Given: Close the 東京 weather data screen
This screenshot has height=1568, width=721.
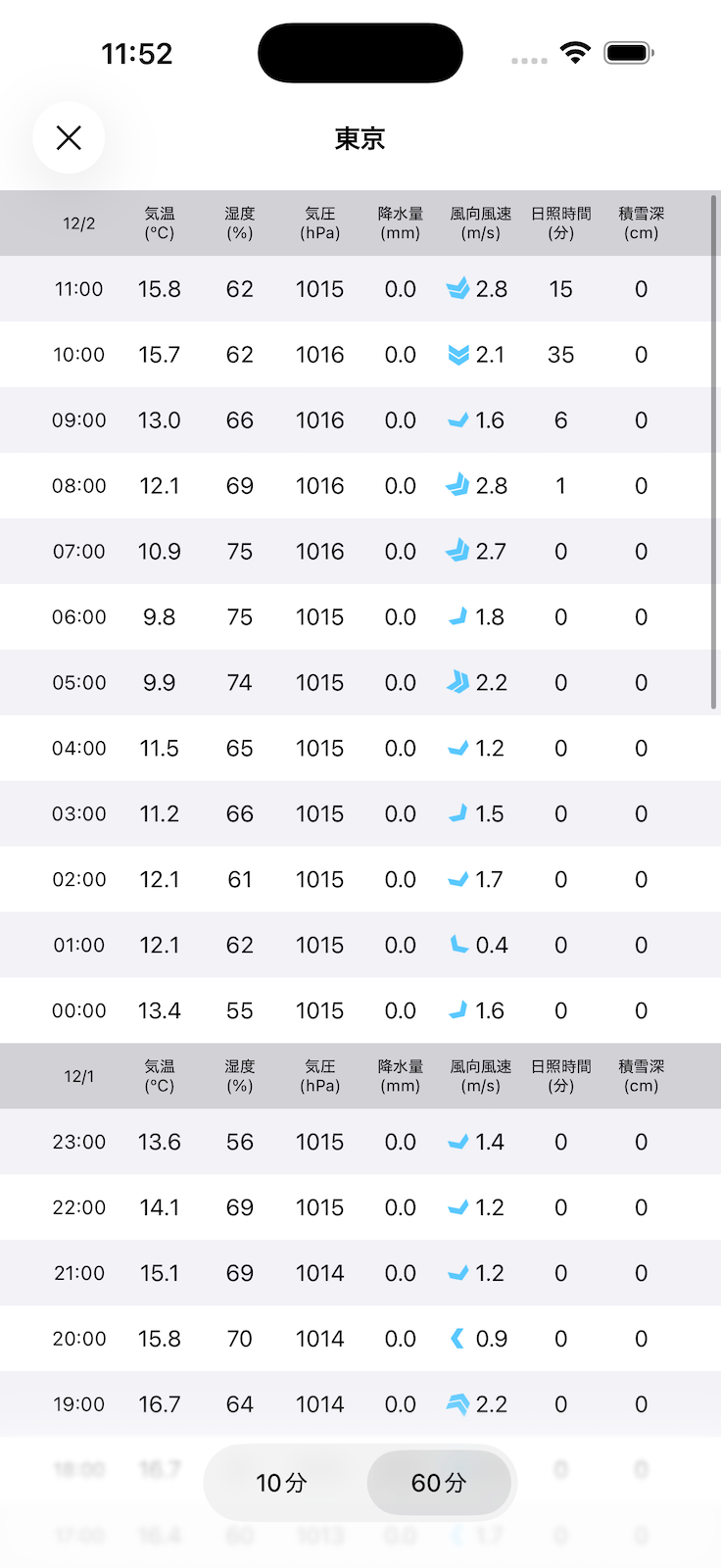Looking at the screenshot, I should click(69, 138).
